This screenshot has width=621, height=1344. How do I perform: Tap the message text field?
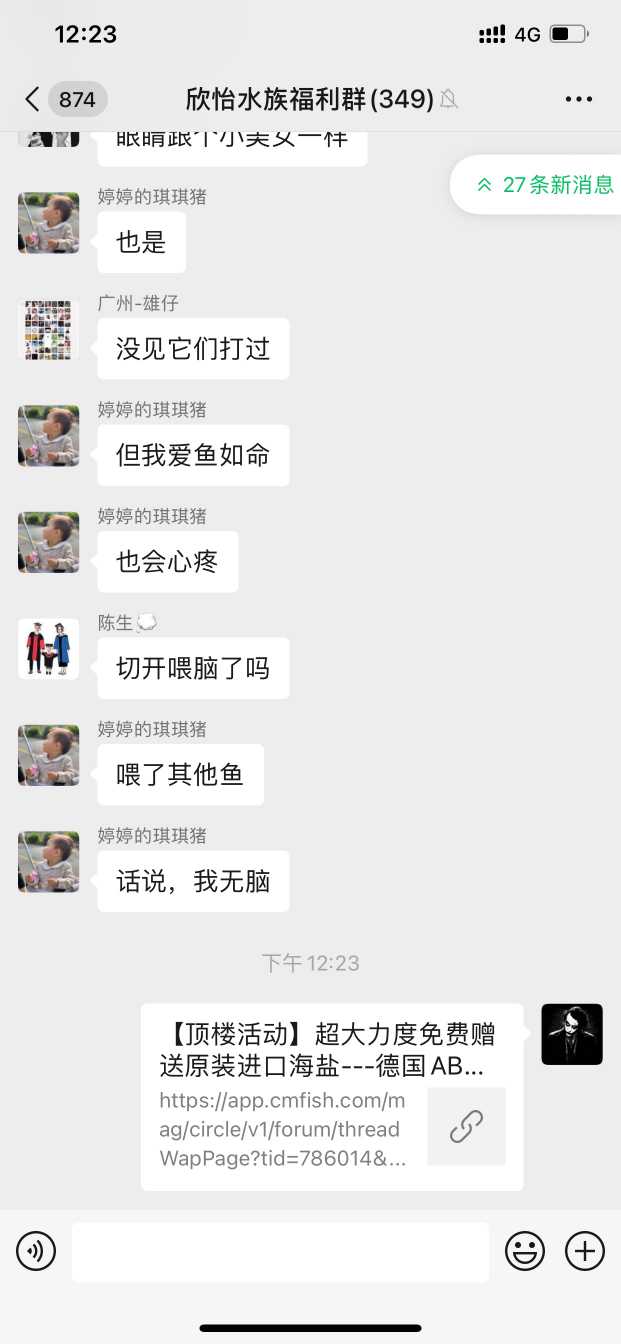pyautogui.click(x=280, y=1251)
